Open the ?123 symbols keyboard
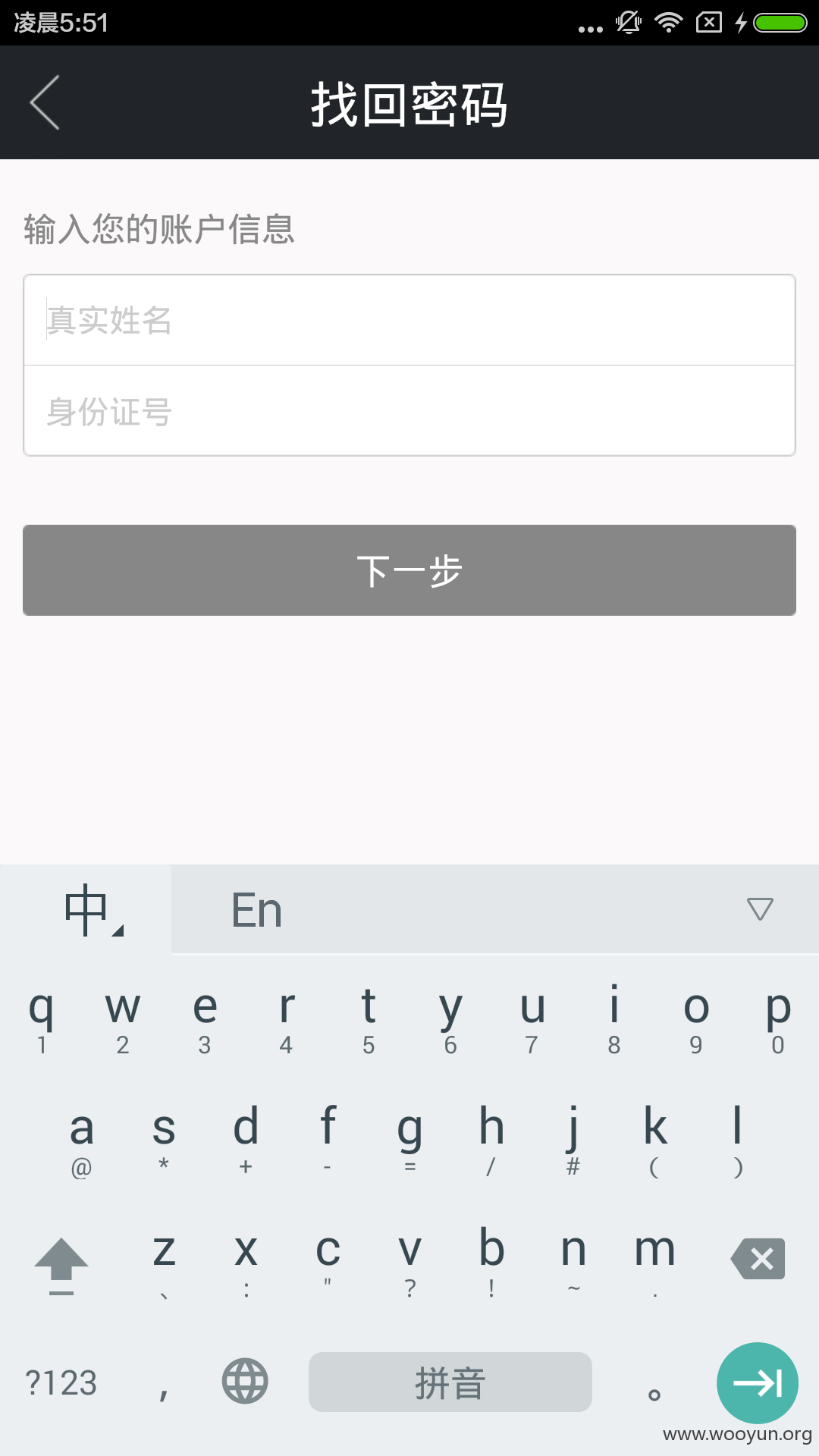Viewport: 819px width, 1456px height. [x=61, y=1383]
